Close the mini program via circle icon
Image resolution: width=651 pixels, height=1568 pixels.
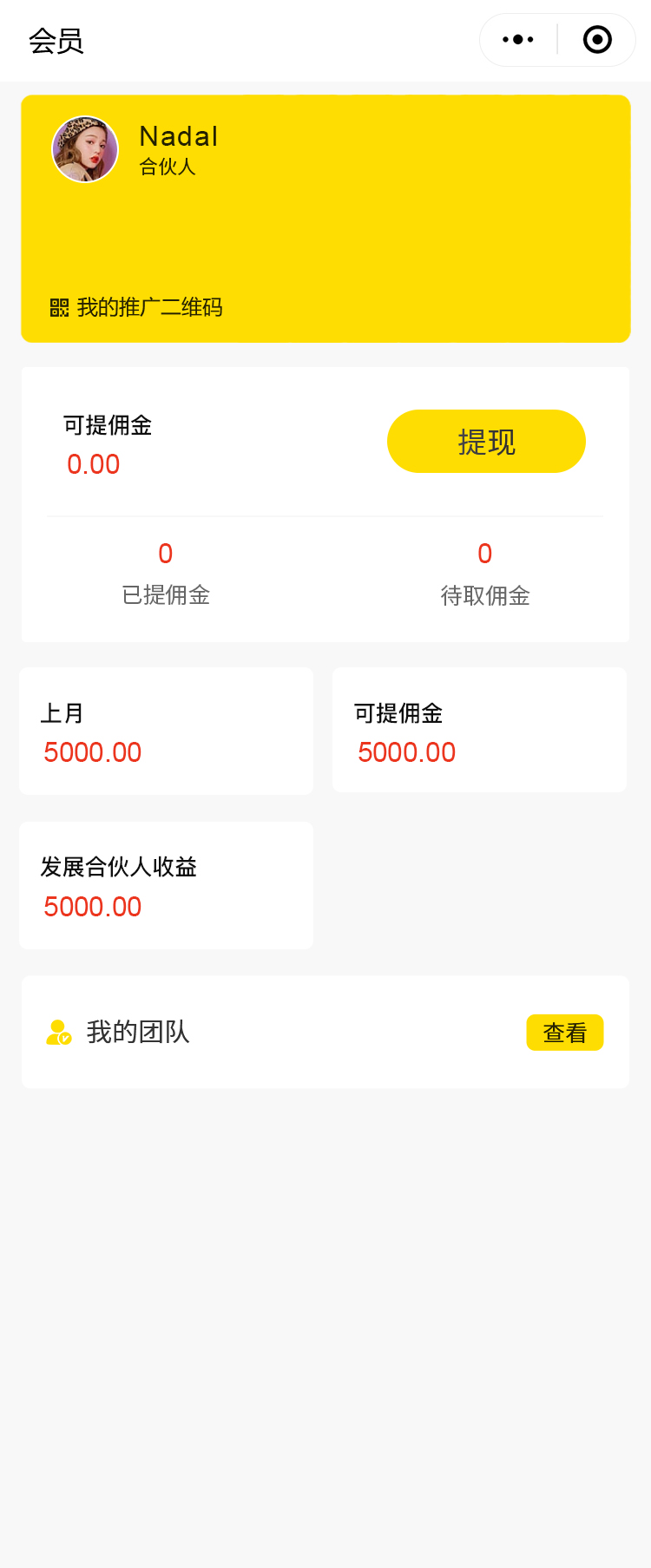[597, 40]
